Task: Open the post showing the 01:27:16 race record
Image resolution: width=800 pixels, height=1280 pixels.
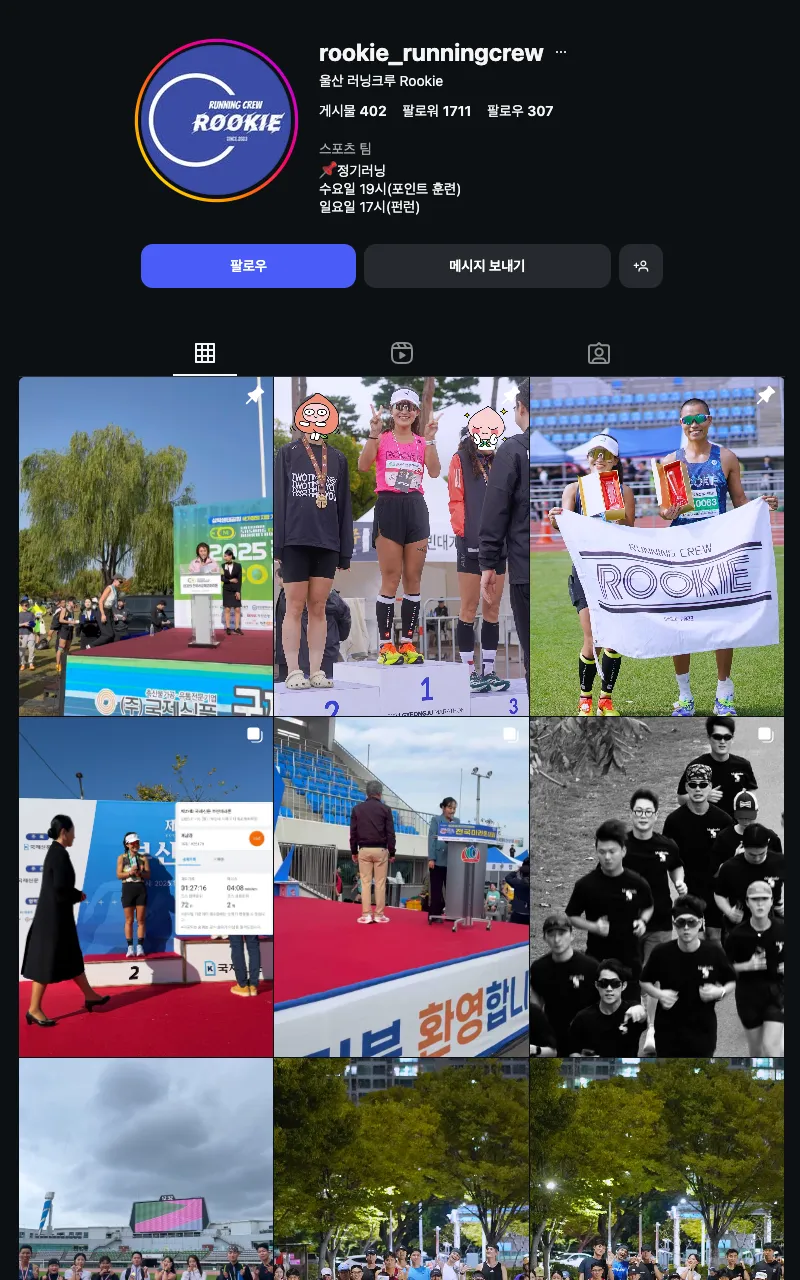Action: pos(146,886)
